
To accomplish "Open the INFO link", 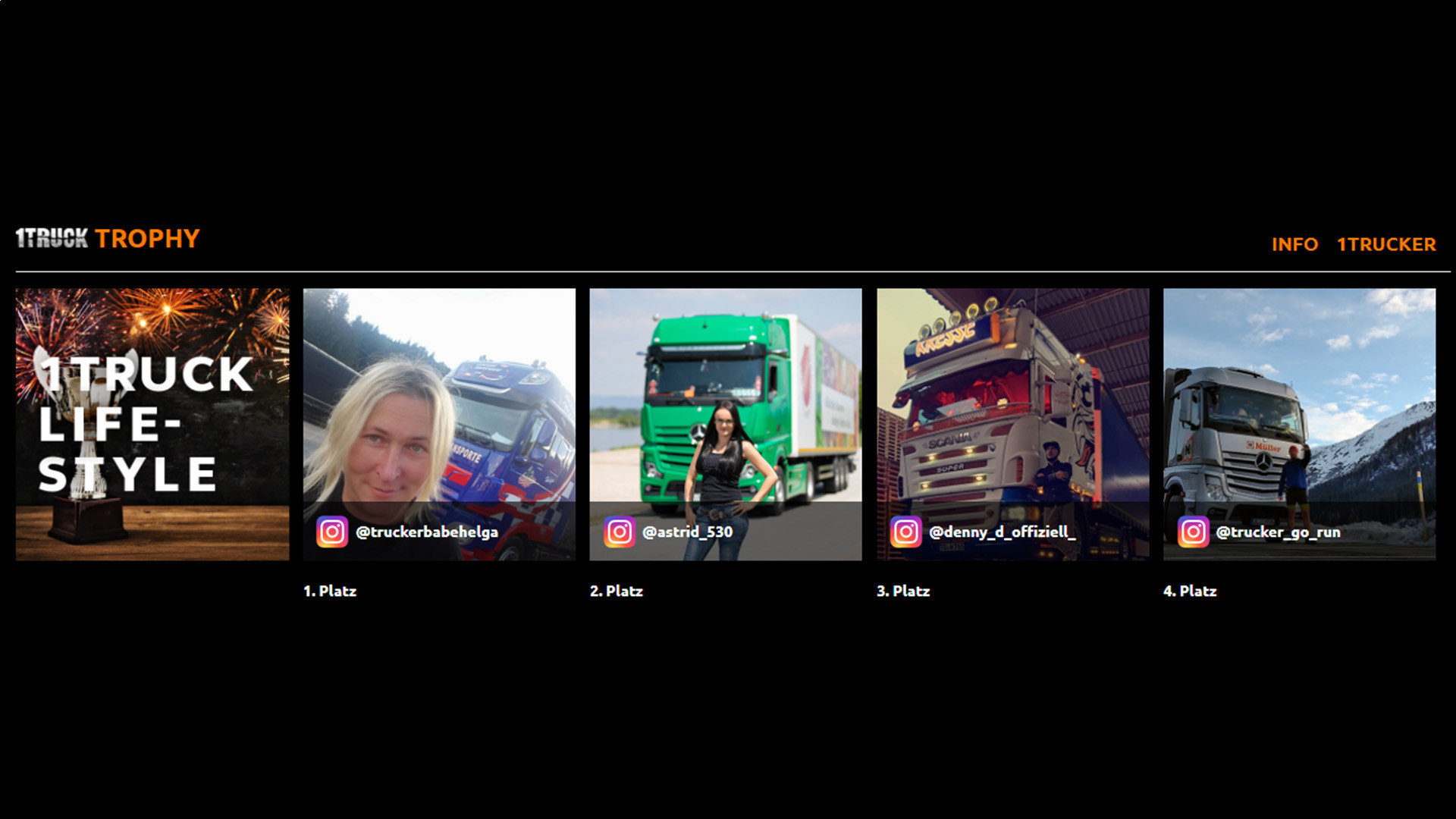I will coord(1294,244).
